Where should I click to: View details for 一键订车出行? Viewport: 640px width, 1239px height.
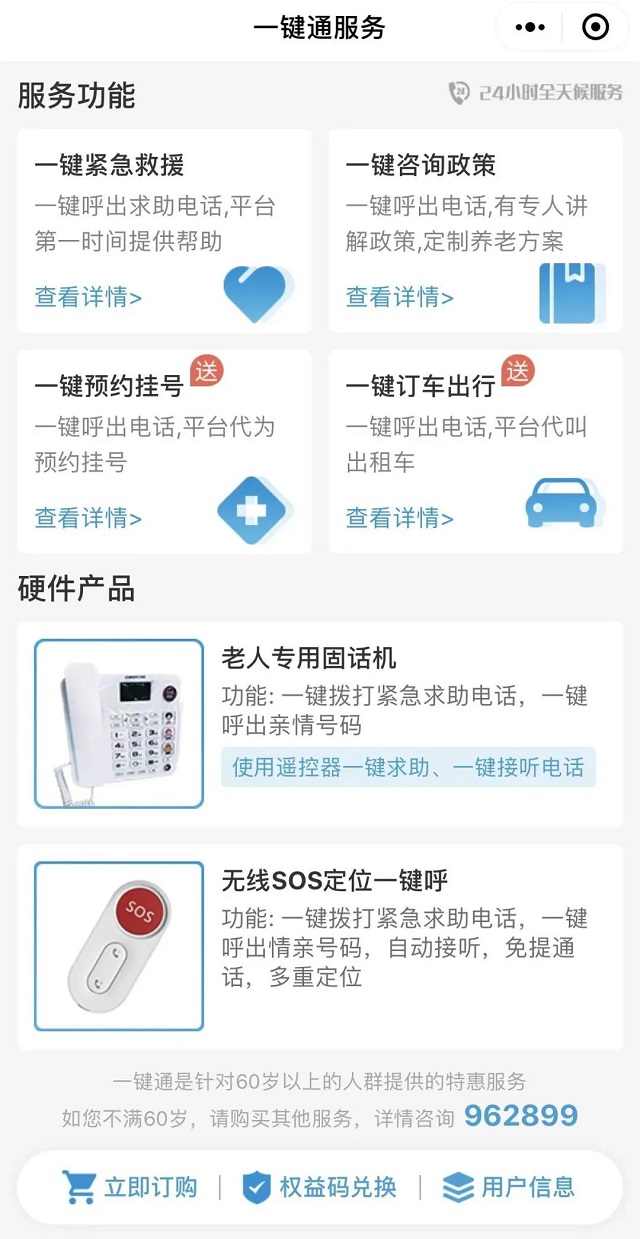(399, 518)
